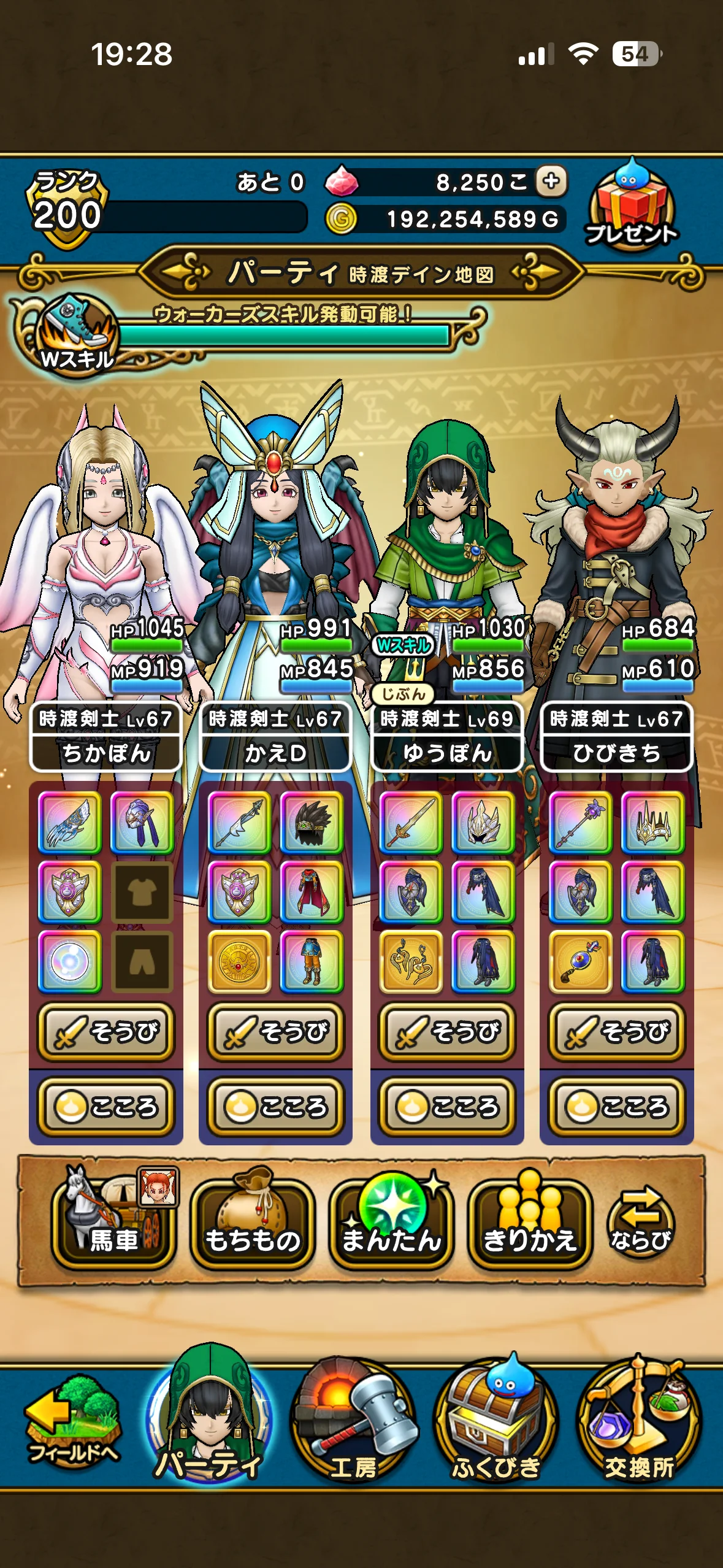Screen dimensions: 723x1568
Task: Open そうび for かえD
Action: (x=276, y=1032)
